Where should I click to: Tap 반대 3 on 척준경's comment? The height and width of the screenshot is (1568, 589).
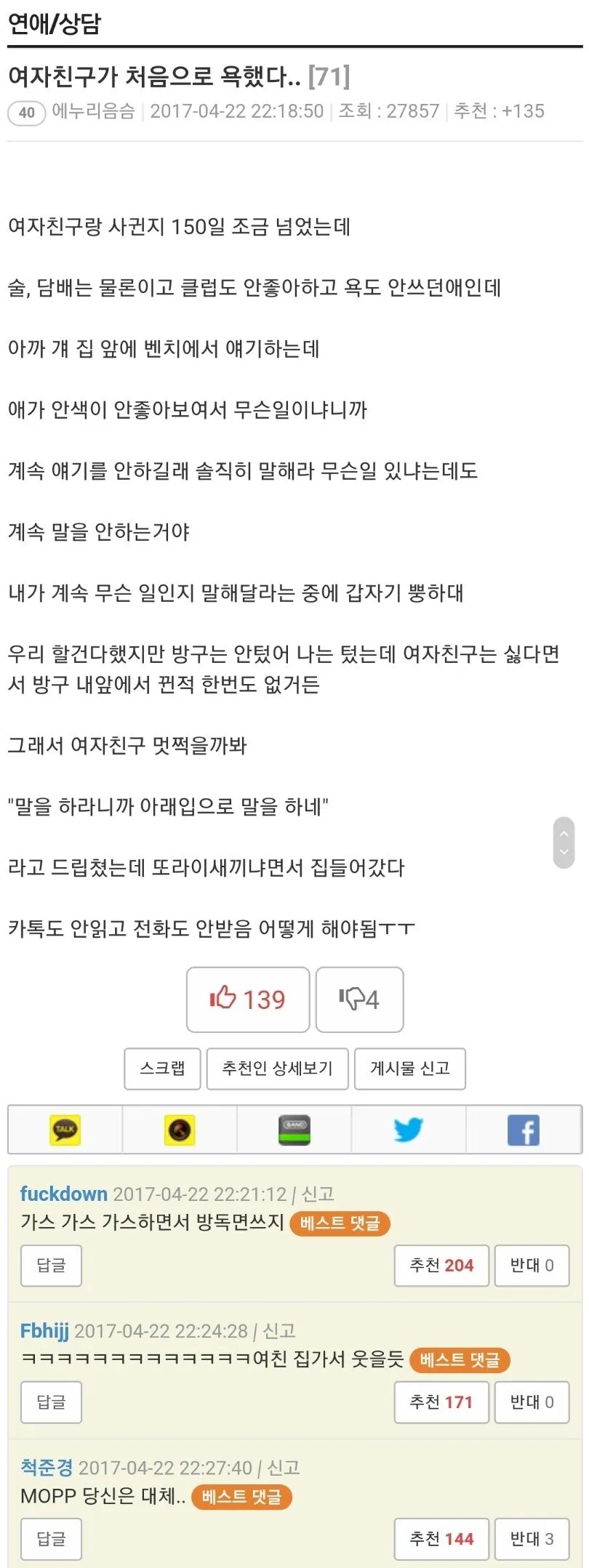[x=532, y=1538]
